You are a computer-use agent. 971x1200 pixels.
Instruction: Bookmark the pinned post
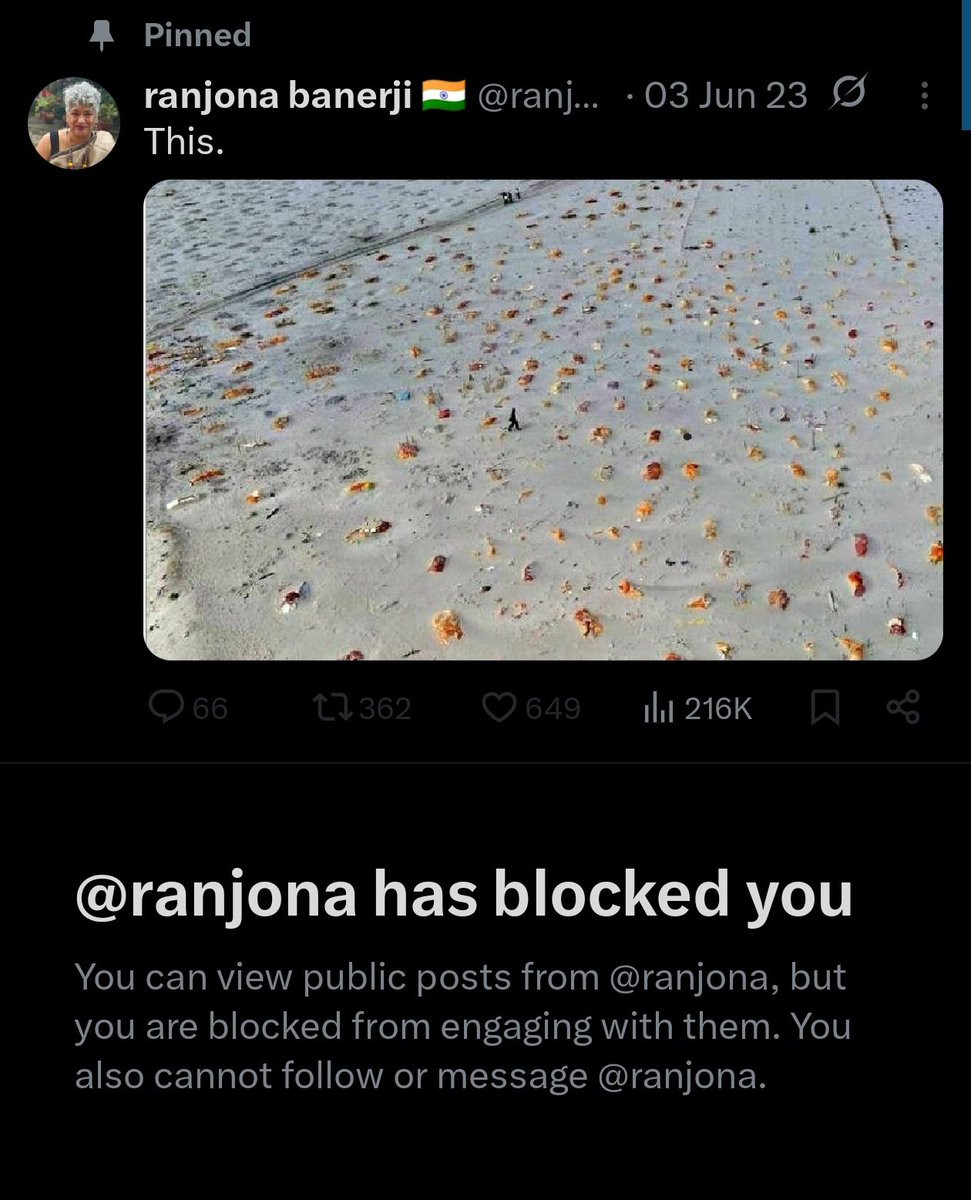(824, 709)
